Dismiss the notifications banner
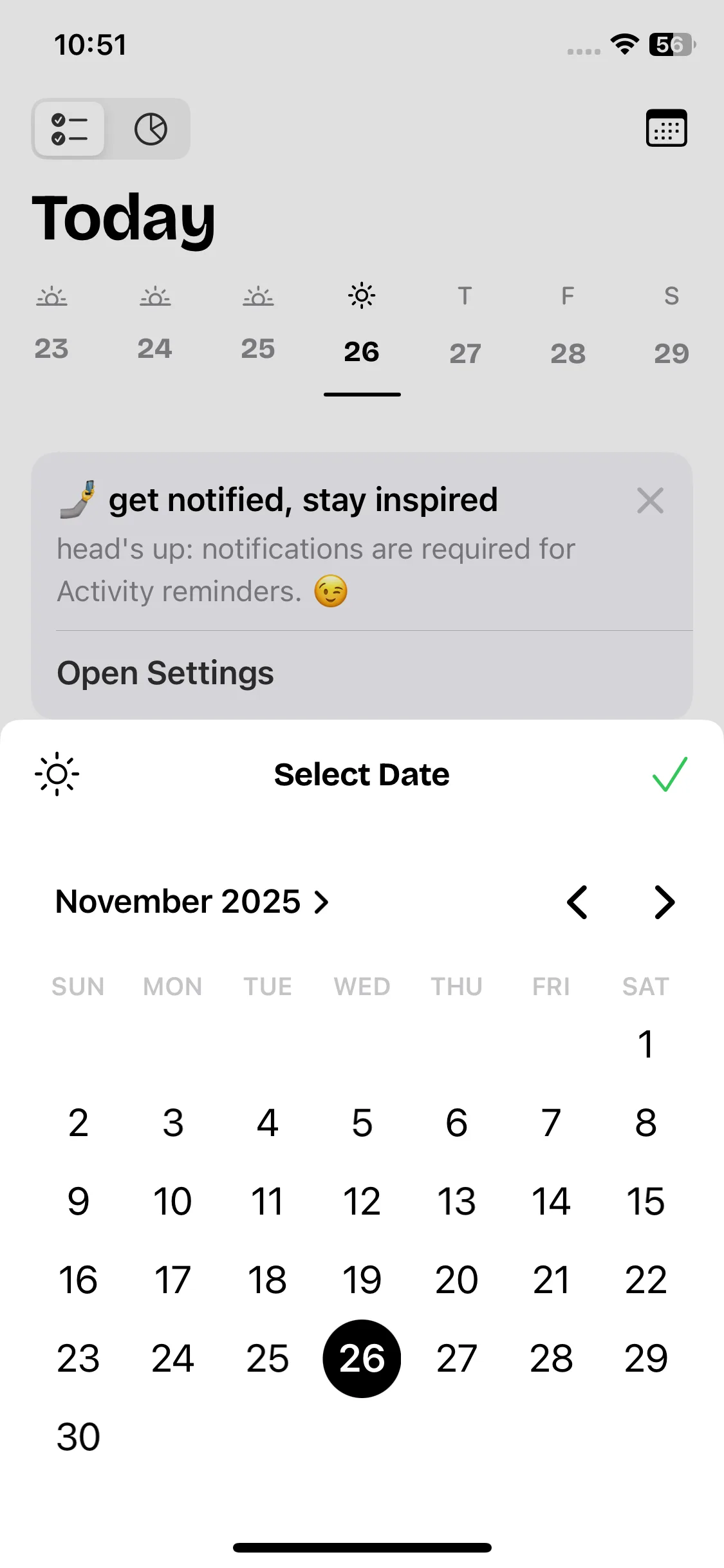 point(650,501)
